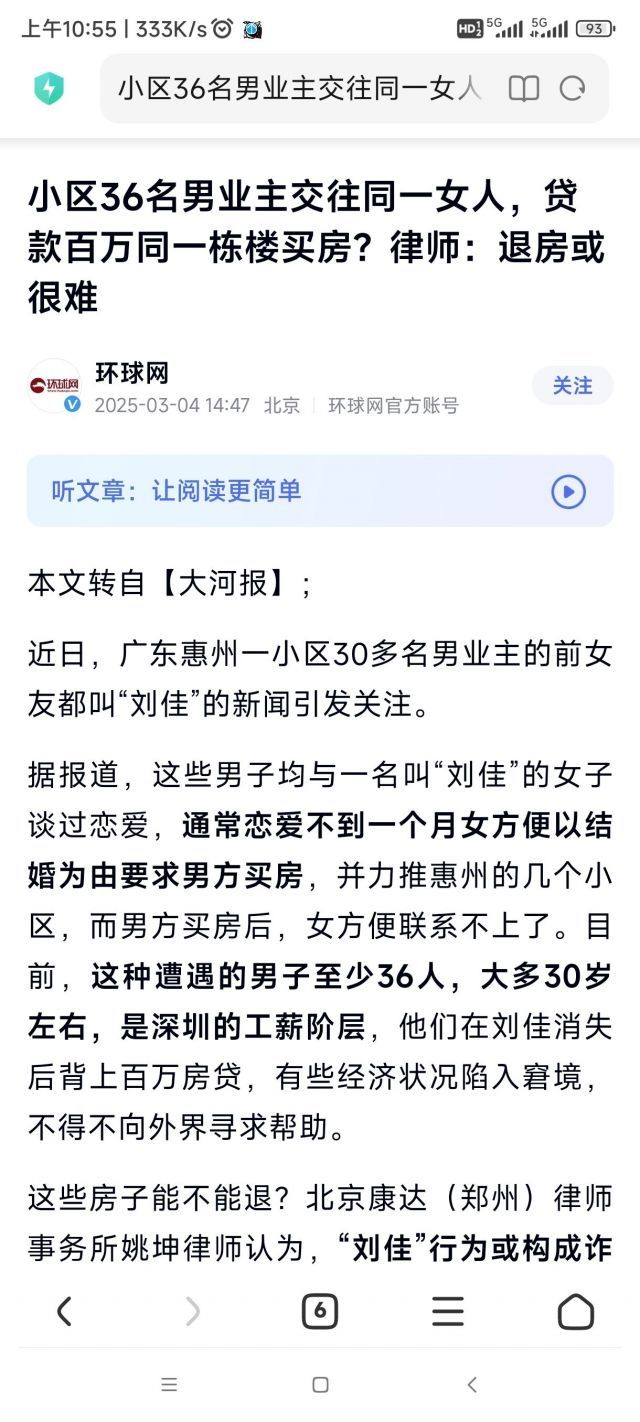Open the address bar with the article title
The width and height of the screenshot is (640, 1422).
(300, 89)
